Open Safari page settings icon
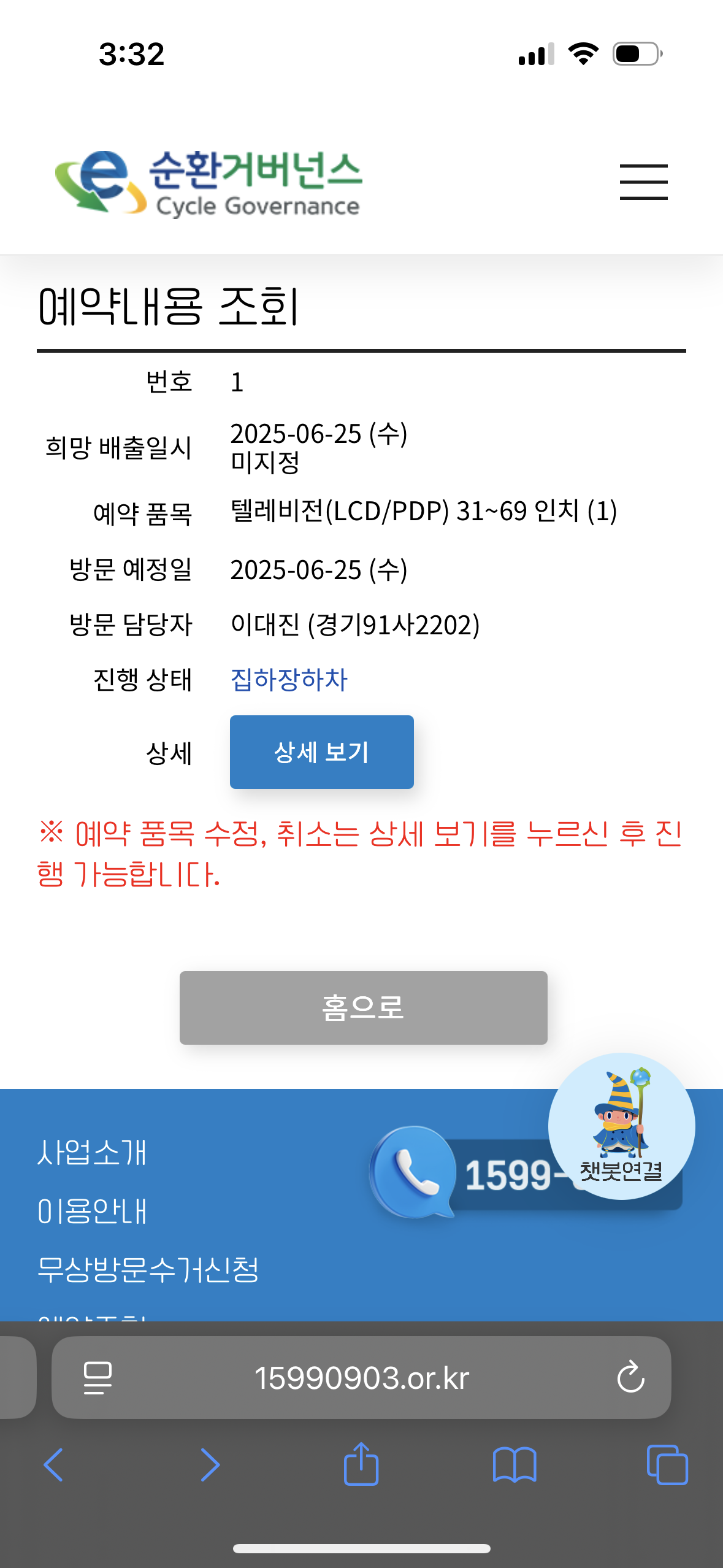 click(98, 1378)
